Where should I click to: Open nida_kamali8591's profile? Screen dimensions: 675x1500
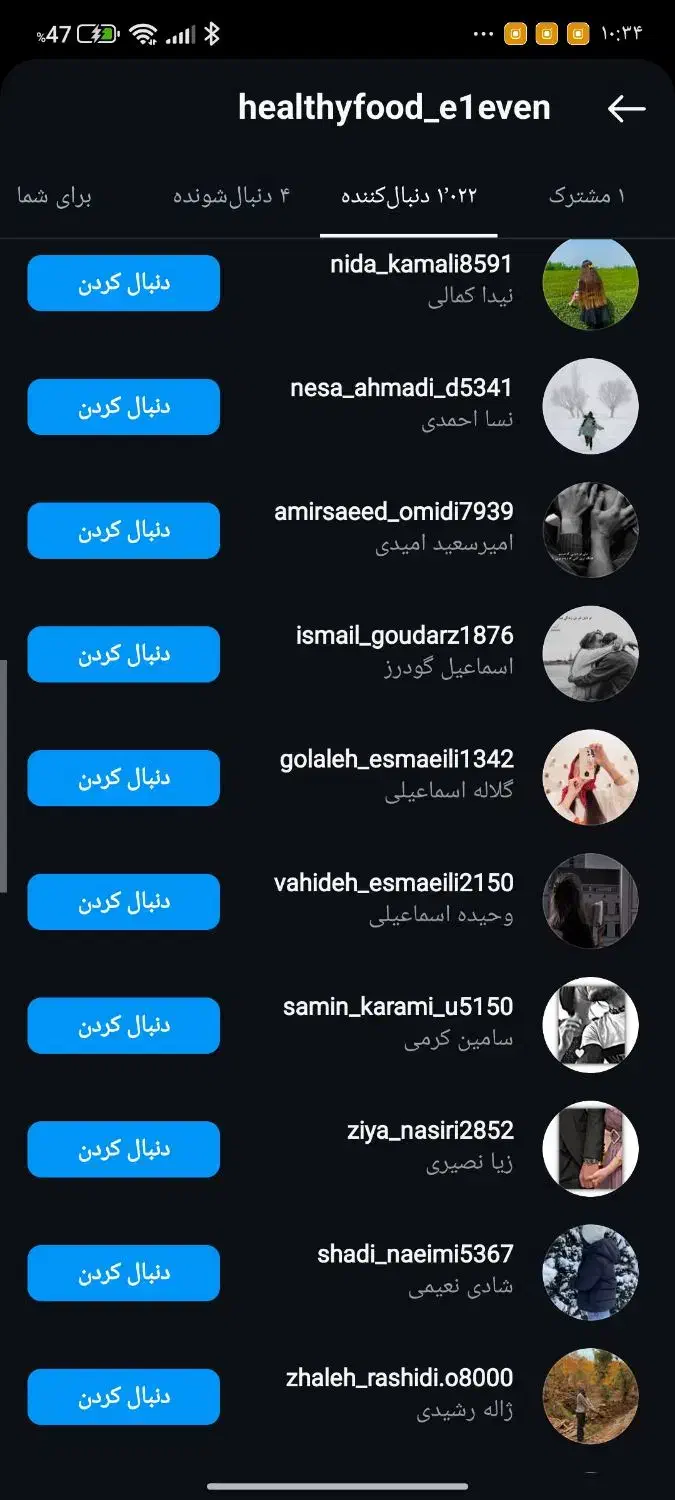click(x=421, y=265)
